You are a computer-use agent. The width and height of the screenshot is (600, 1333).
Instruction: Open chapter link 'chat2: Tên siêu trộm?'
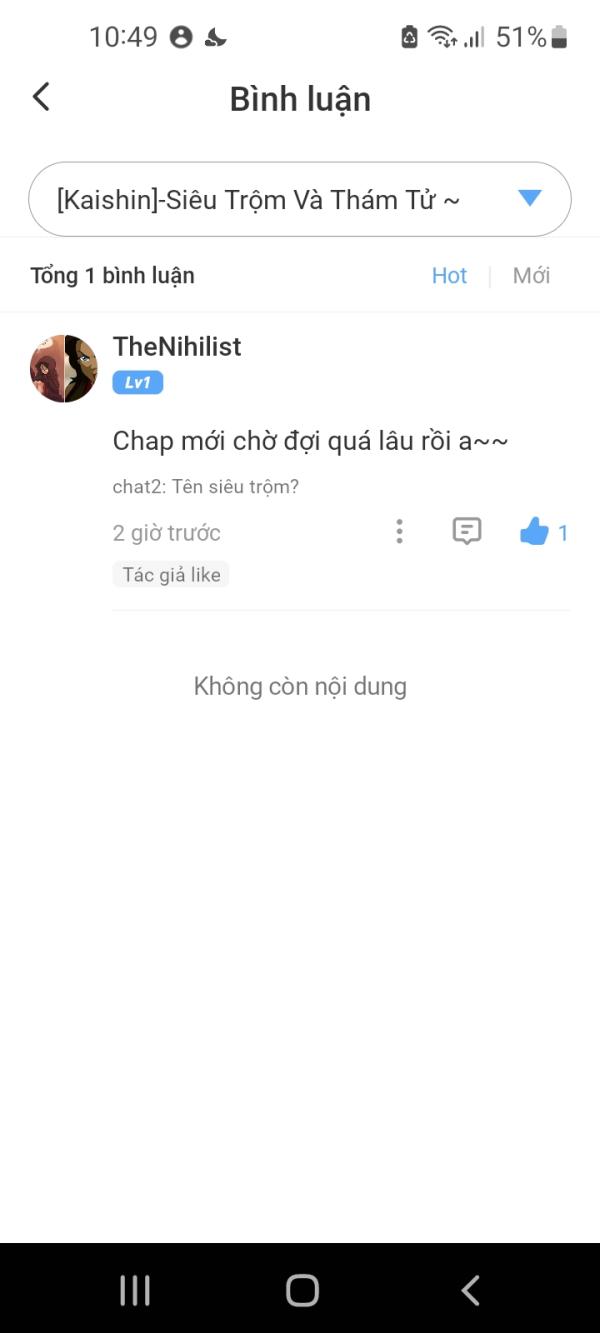[206, 487]
